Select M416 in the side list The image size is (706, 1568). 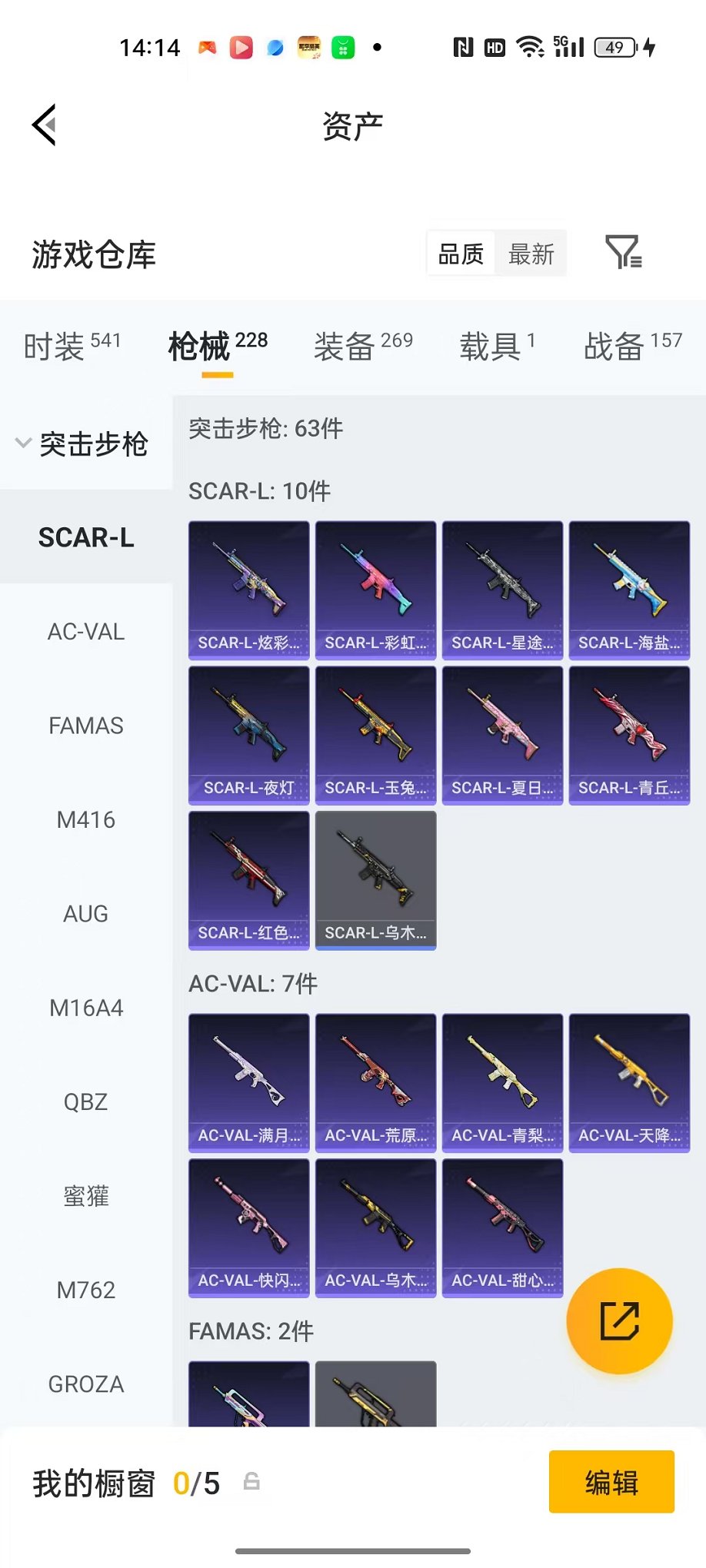86,820
